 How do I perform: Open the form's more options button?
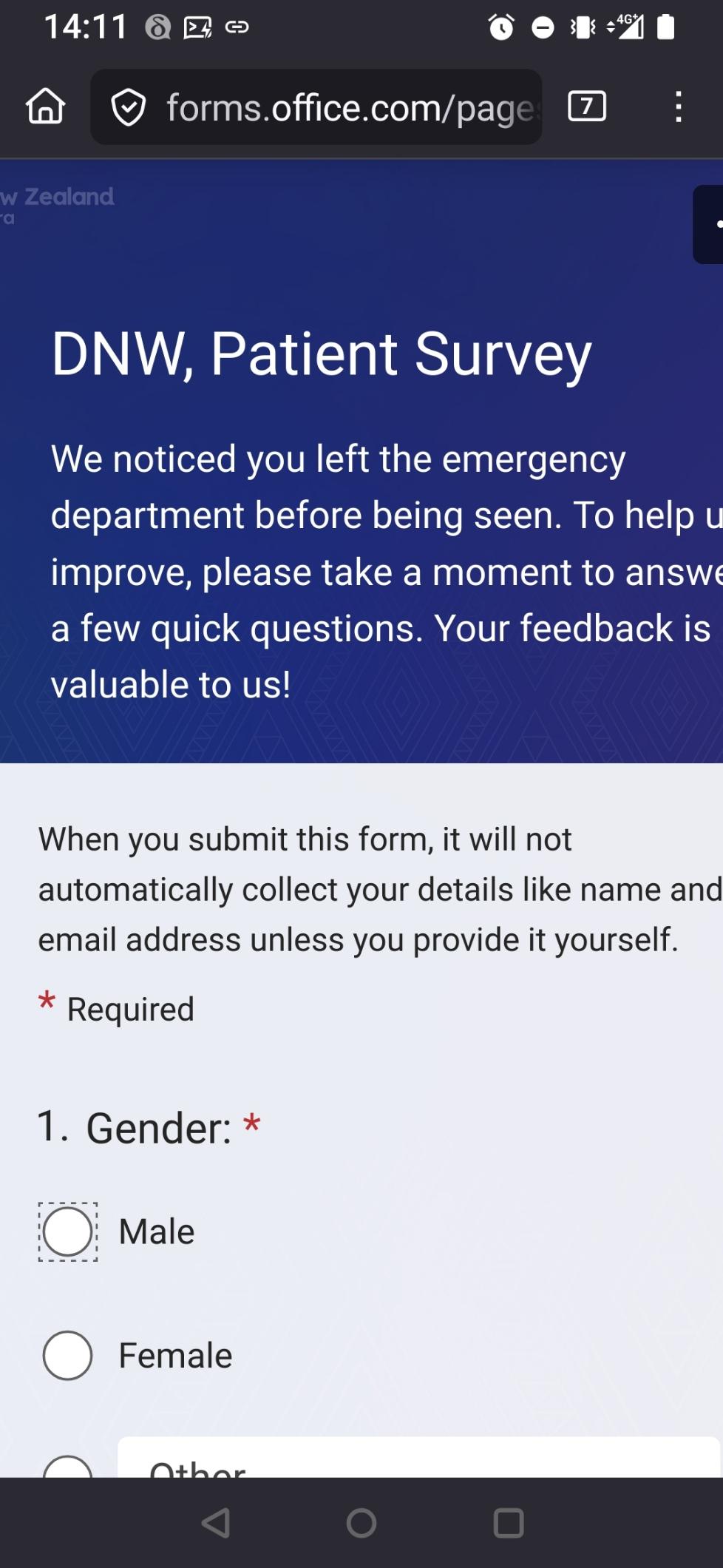(x=709, y=224)
